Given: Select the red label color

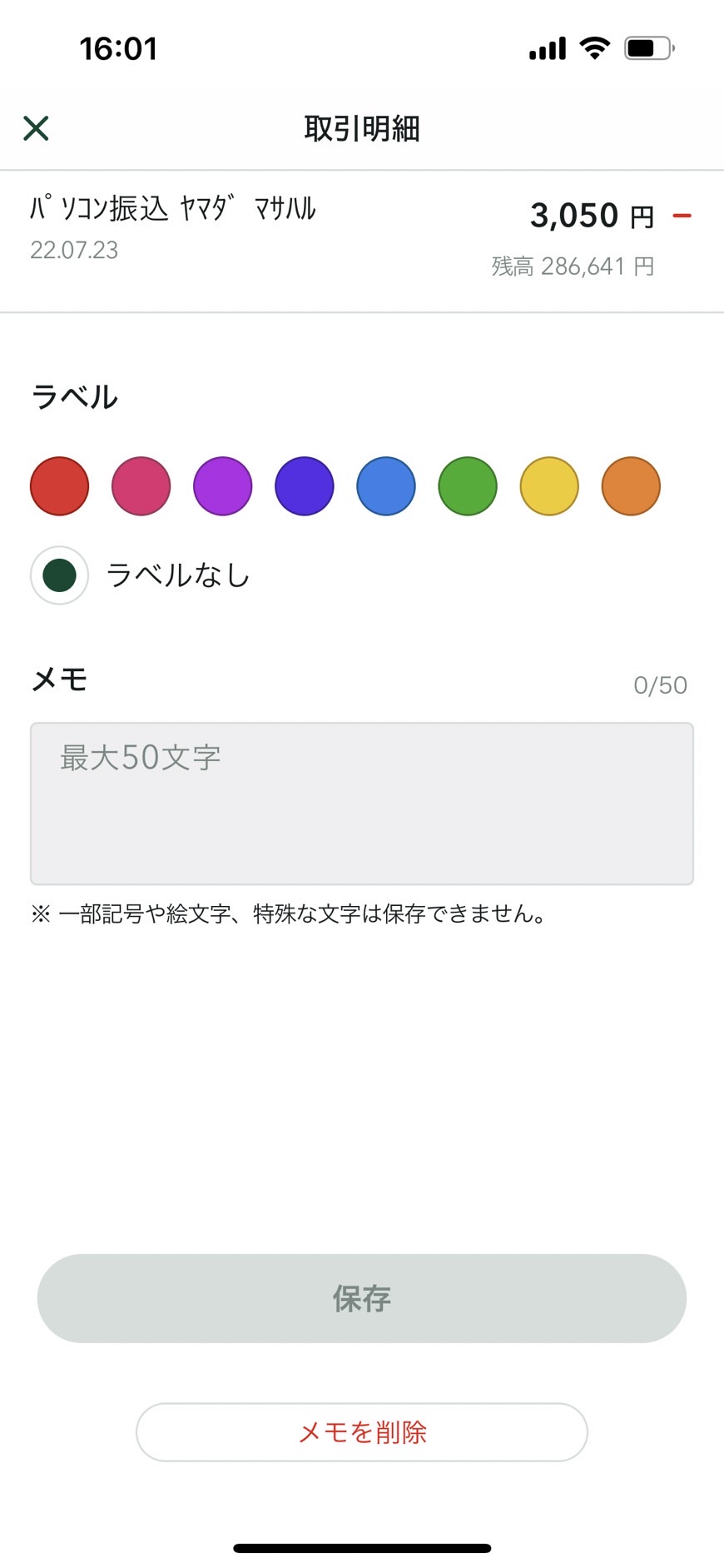Looking at the screenshot, I should pyautogui.click(x=59, y=486).
